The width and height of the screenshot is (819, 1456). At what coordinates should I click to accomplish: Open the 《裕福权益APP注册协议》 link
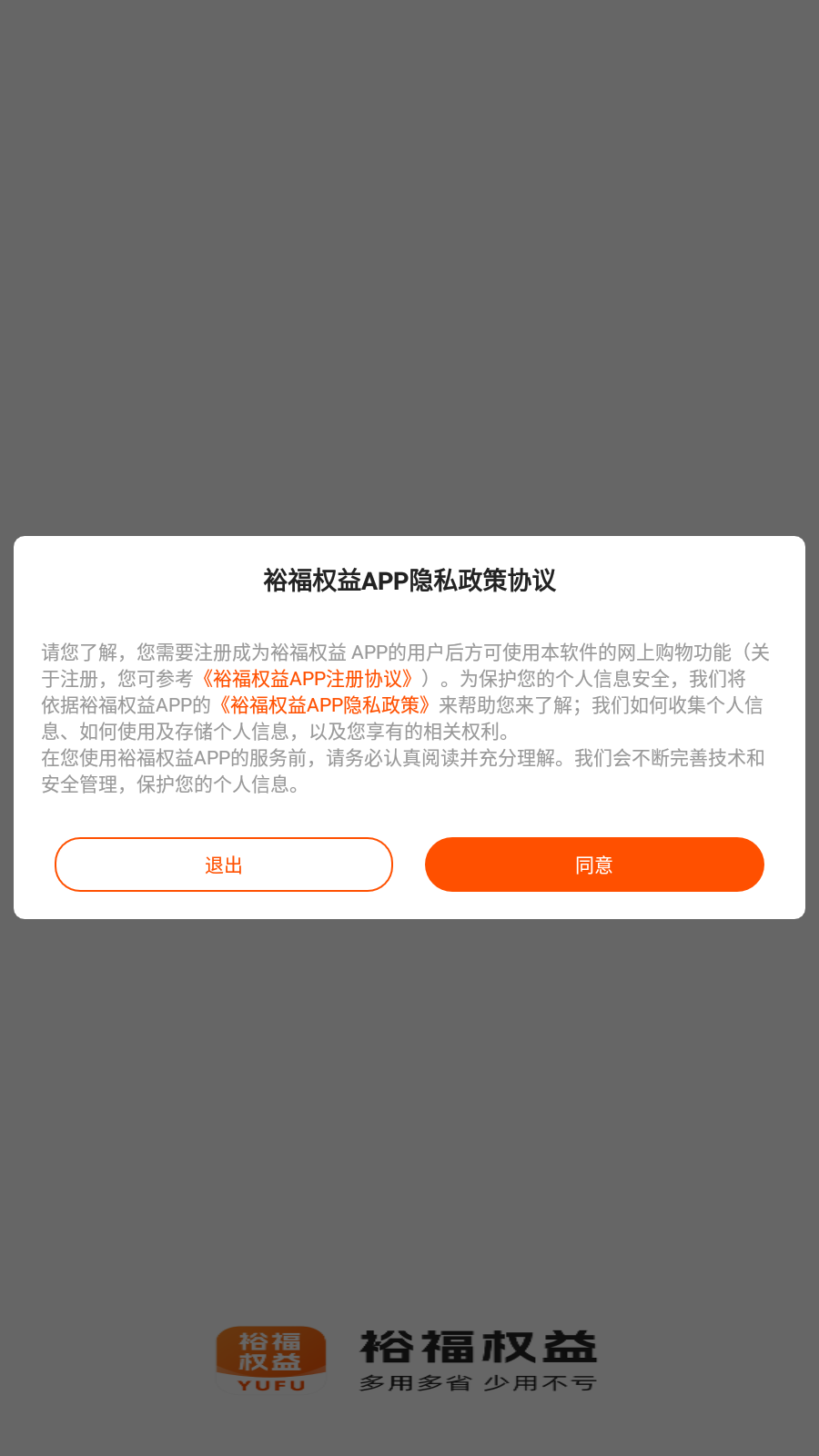point(307,679)
